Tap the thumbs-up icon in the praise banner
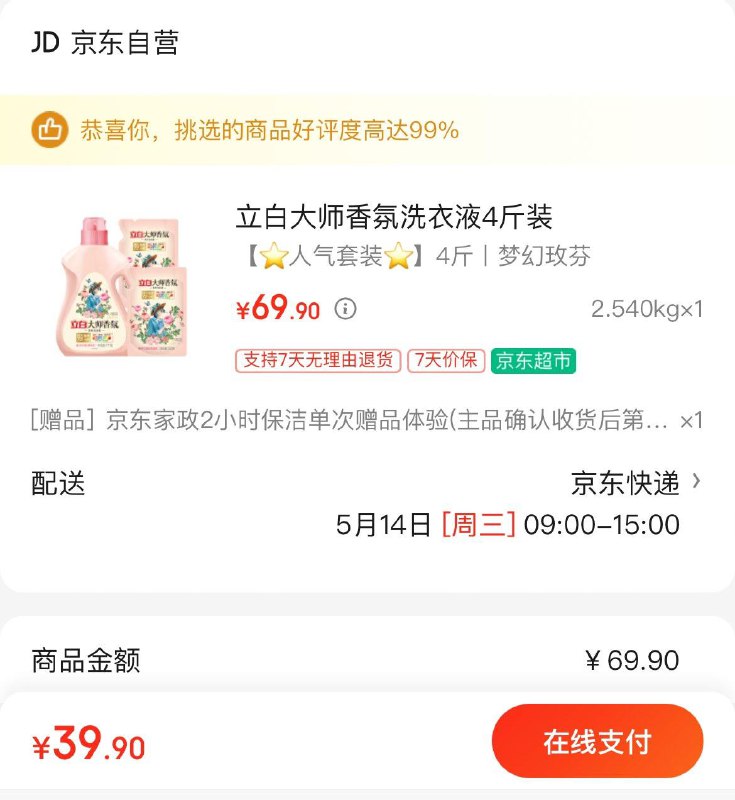This screenshot has height=800, width=735. (x=49, y=127)
